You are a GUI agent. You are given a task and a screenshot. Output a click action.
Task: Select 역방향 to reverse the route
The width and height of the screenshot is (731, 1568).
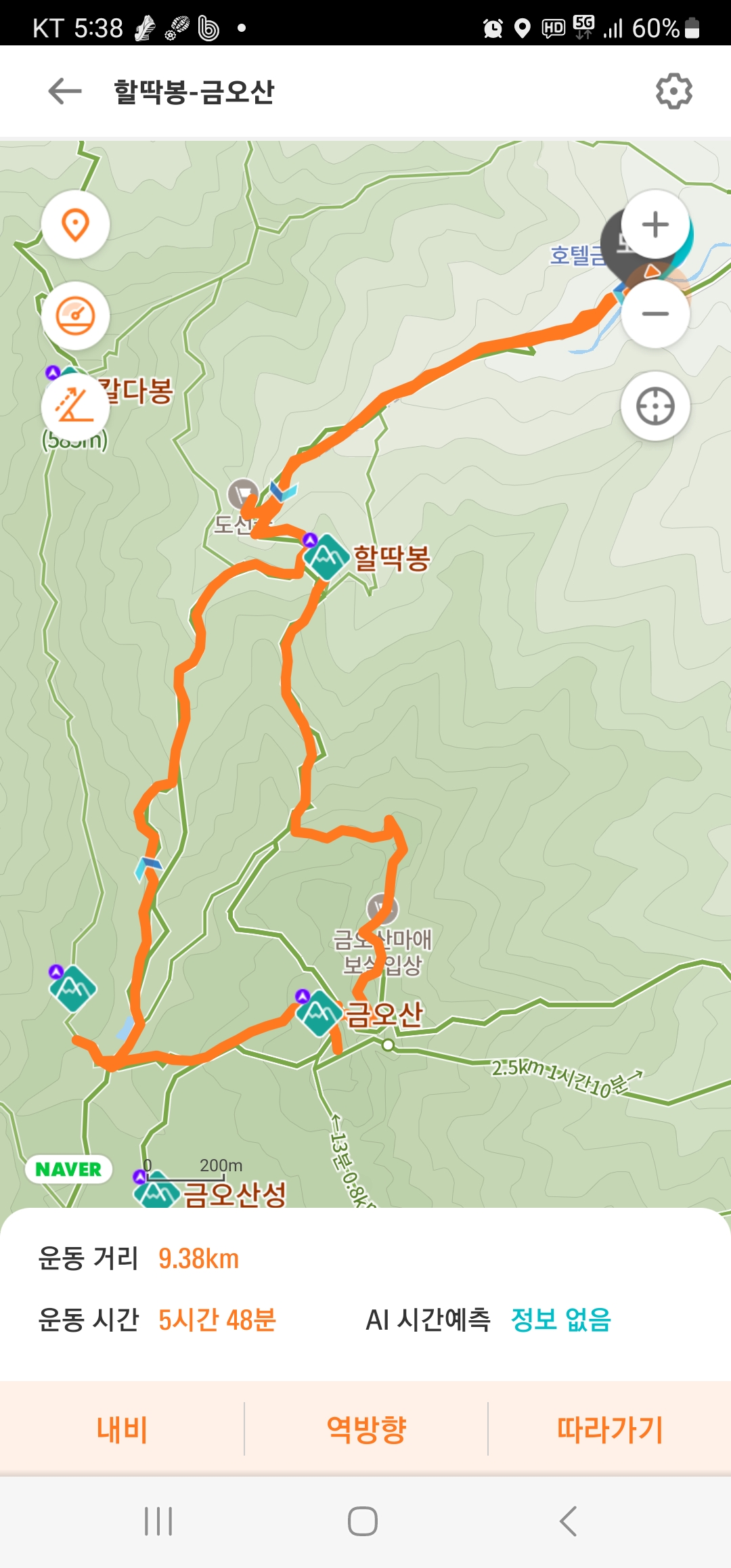tap(365, 1429)
